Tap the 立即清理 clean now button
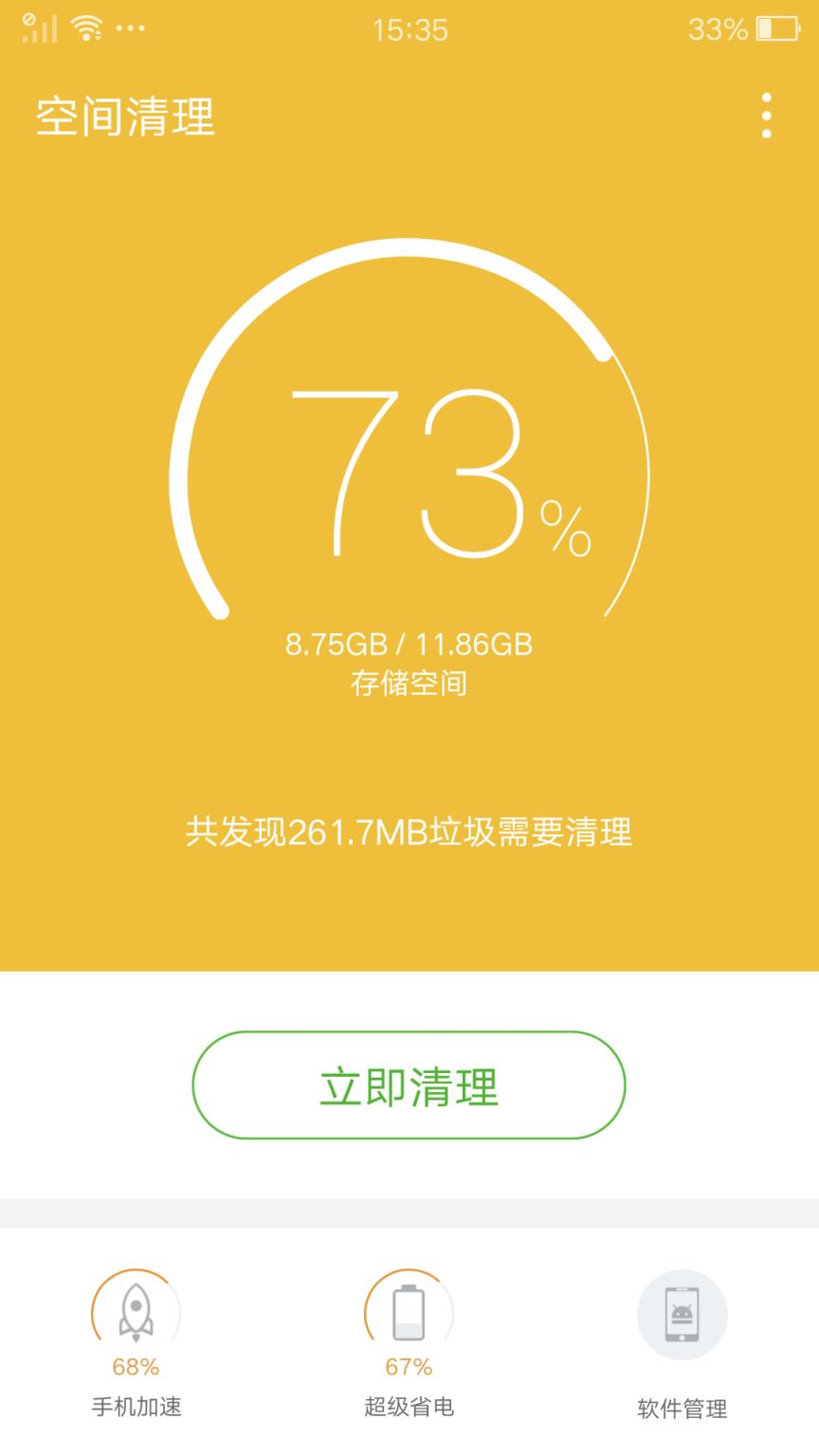 [408, 1086]
